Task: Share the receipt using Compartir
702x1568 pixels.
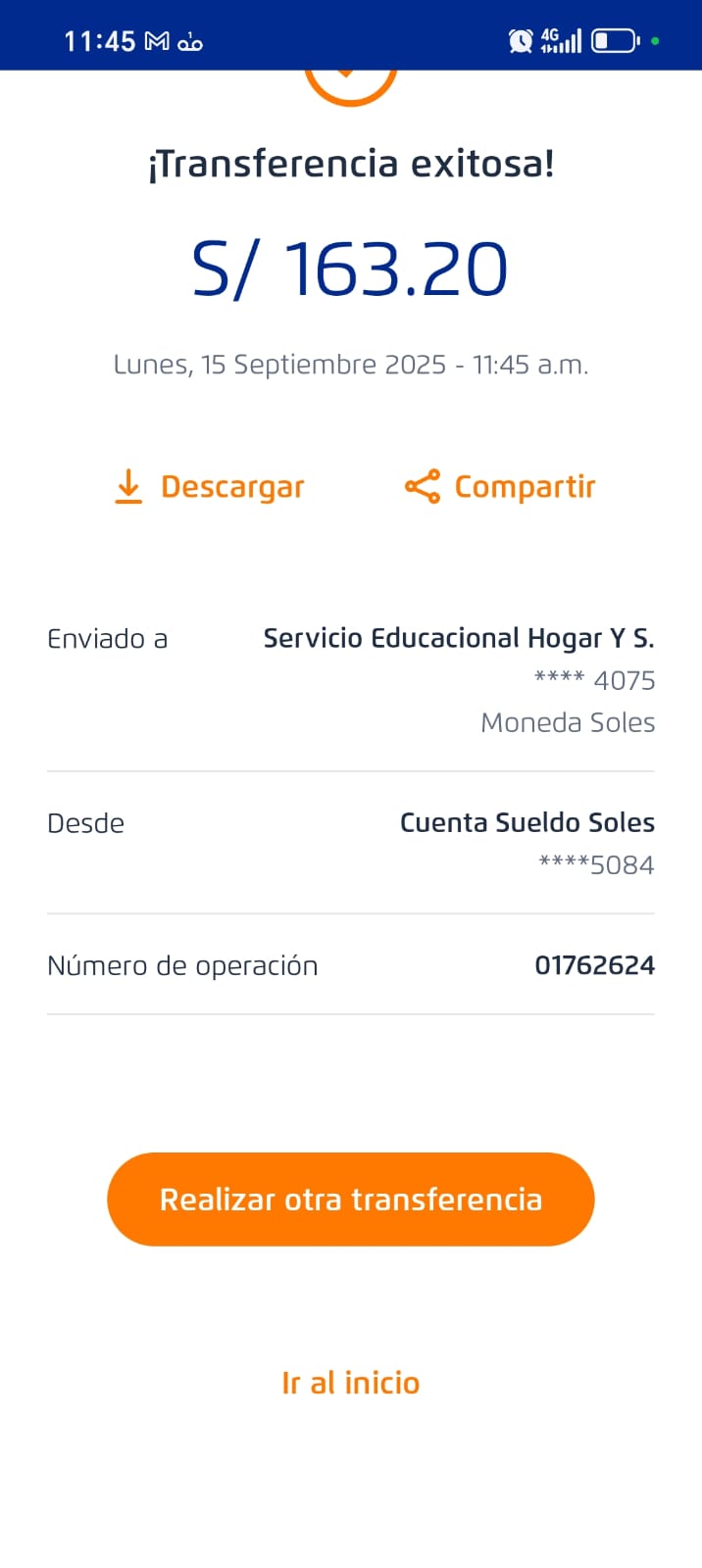Action: [x=500, y=487]
